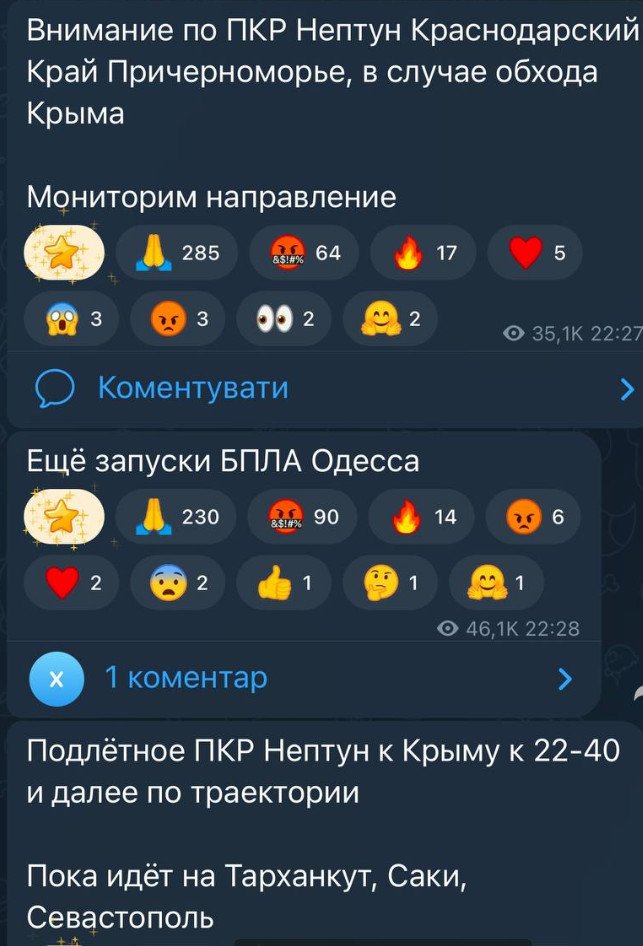Tap praying hands reaction with 230 count
This screenshot has width=643, height=946.
[178, 517]
